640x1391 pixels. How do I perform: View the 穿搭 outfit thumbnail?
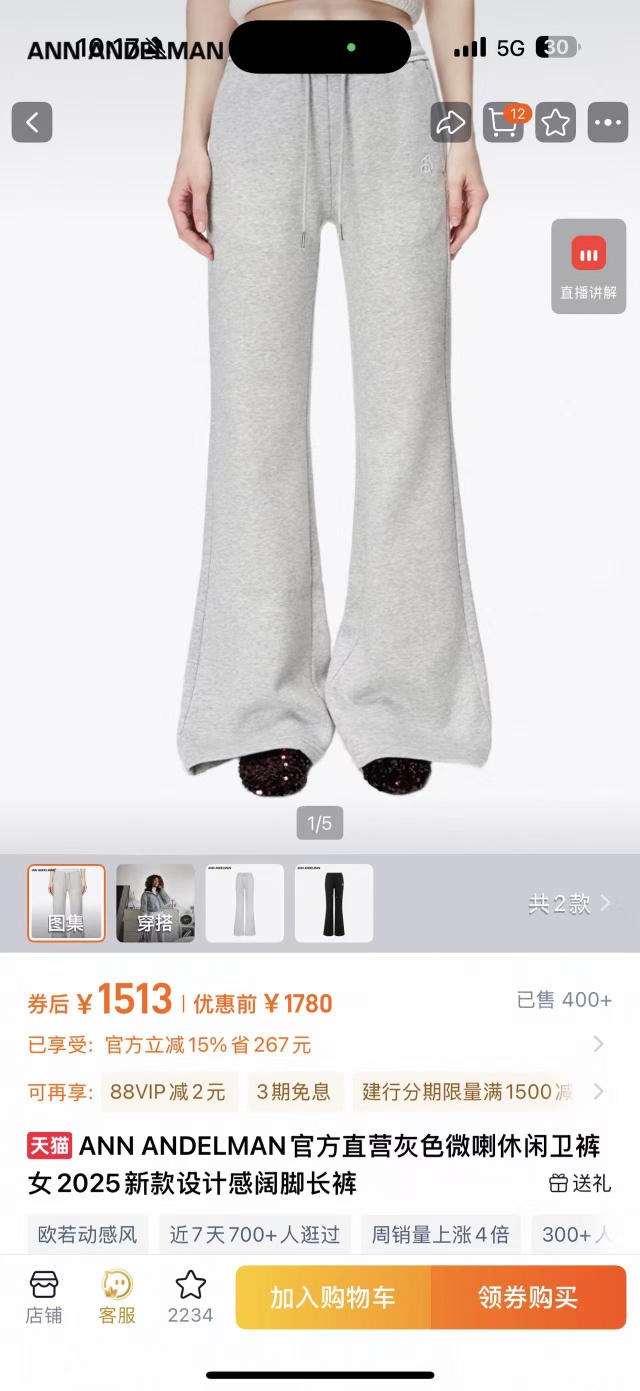(x=155, y=903)
